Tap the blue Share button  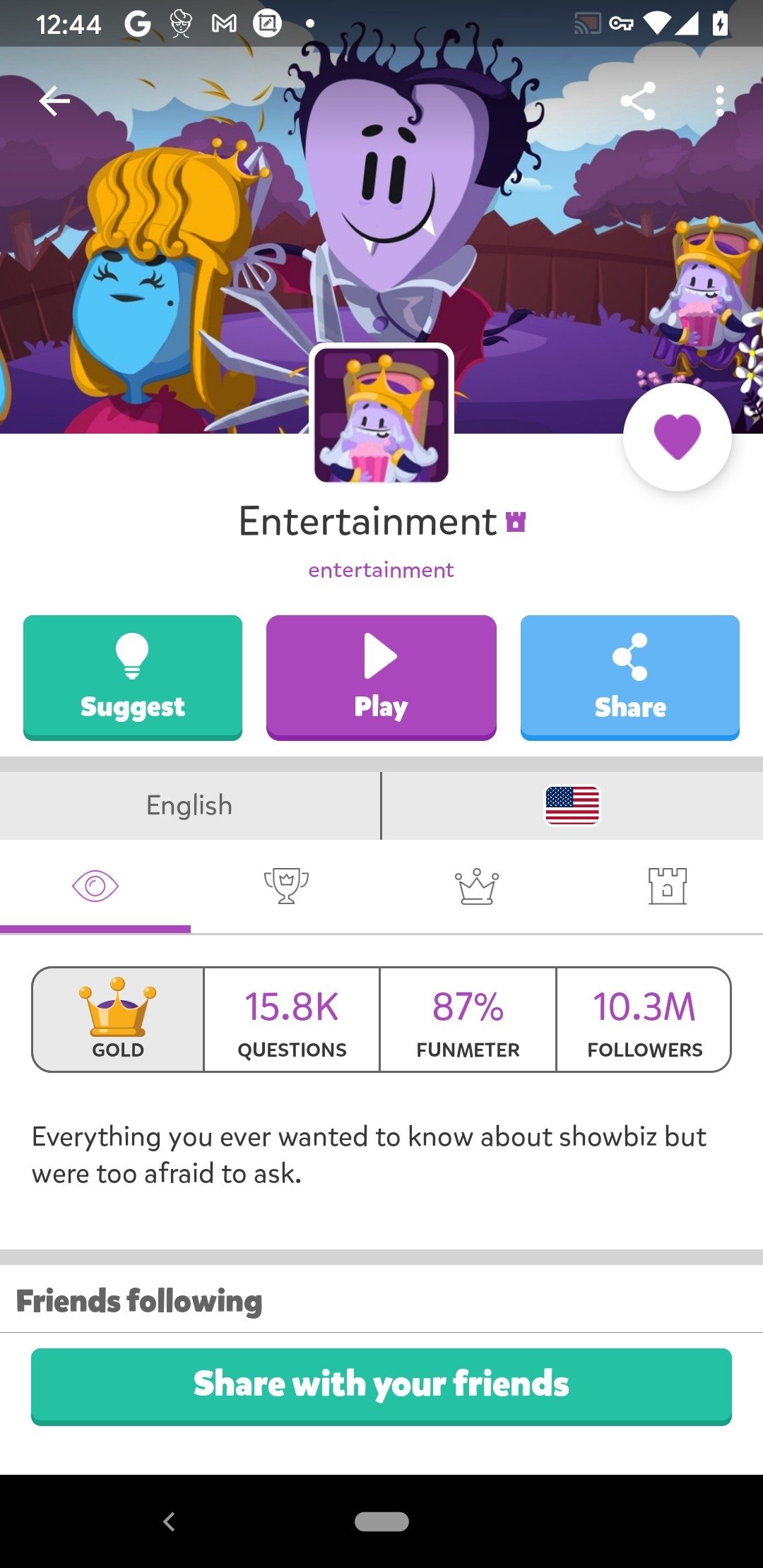[x=629, y=677]
